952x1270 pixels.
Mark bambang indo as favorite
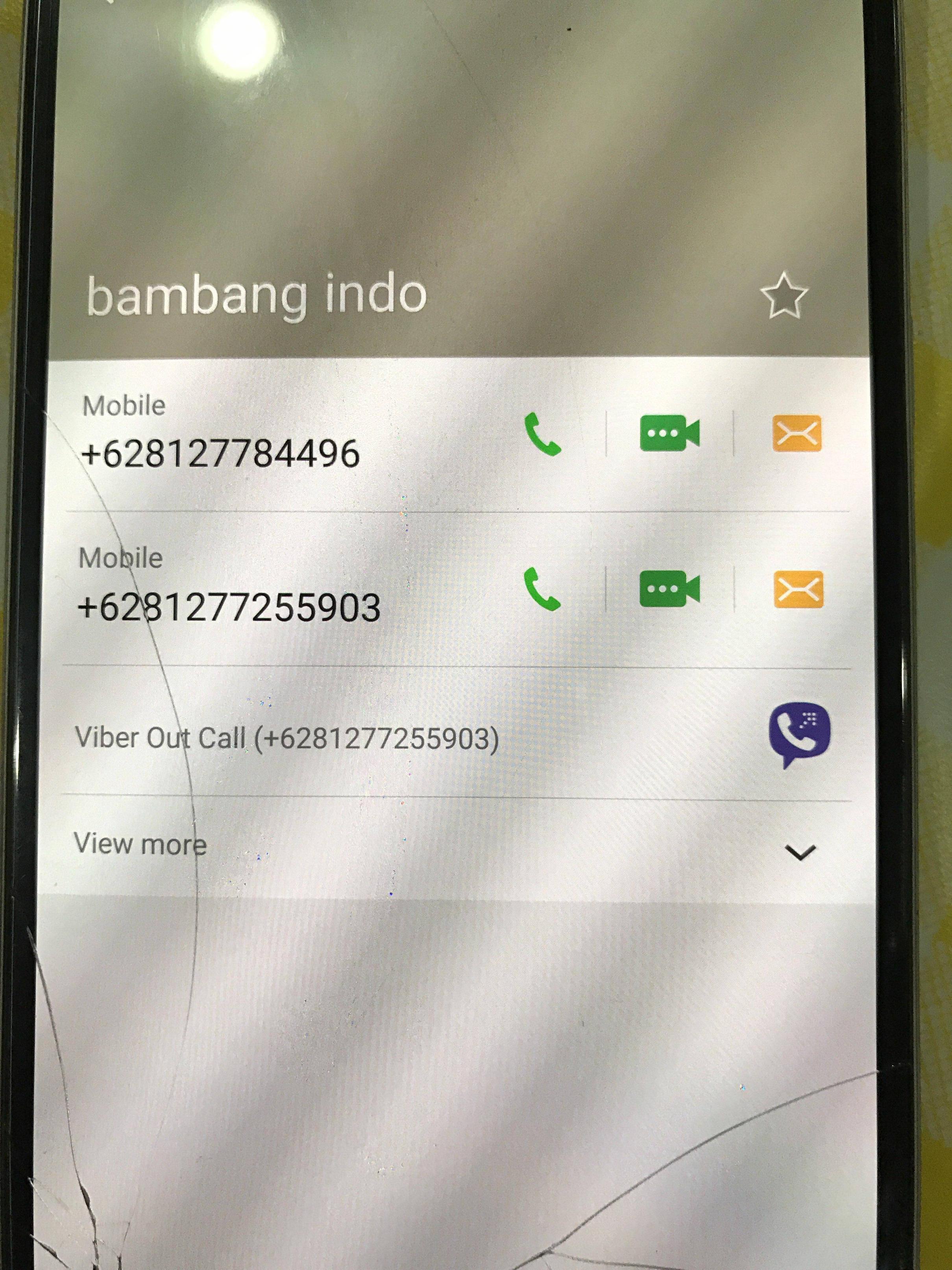click(784, 296)
